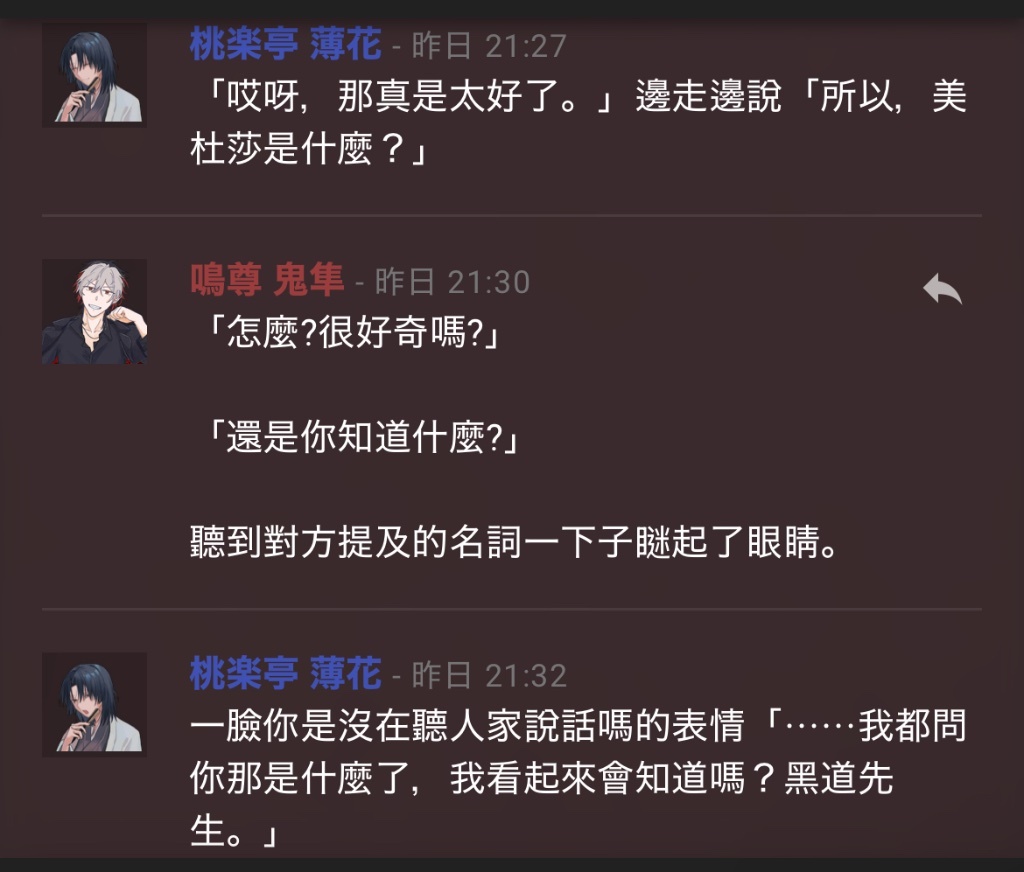The image size is (1024, 872).
Task: Tap username 鳴尊 鬼隼
Action: (x=267, y=281)
